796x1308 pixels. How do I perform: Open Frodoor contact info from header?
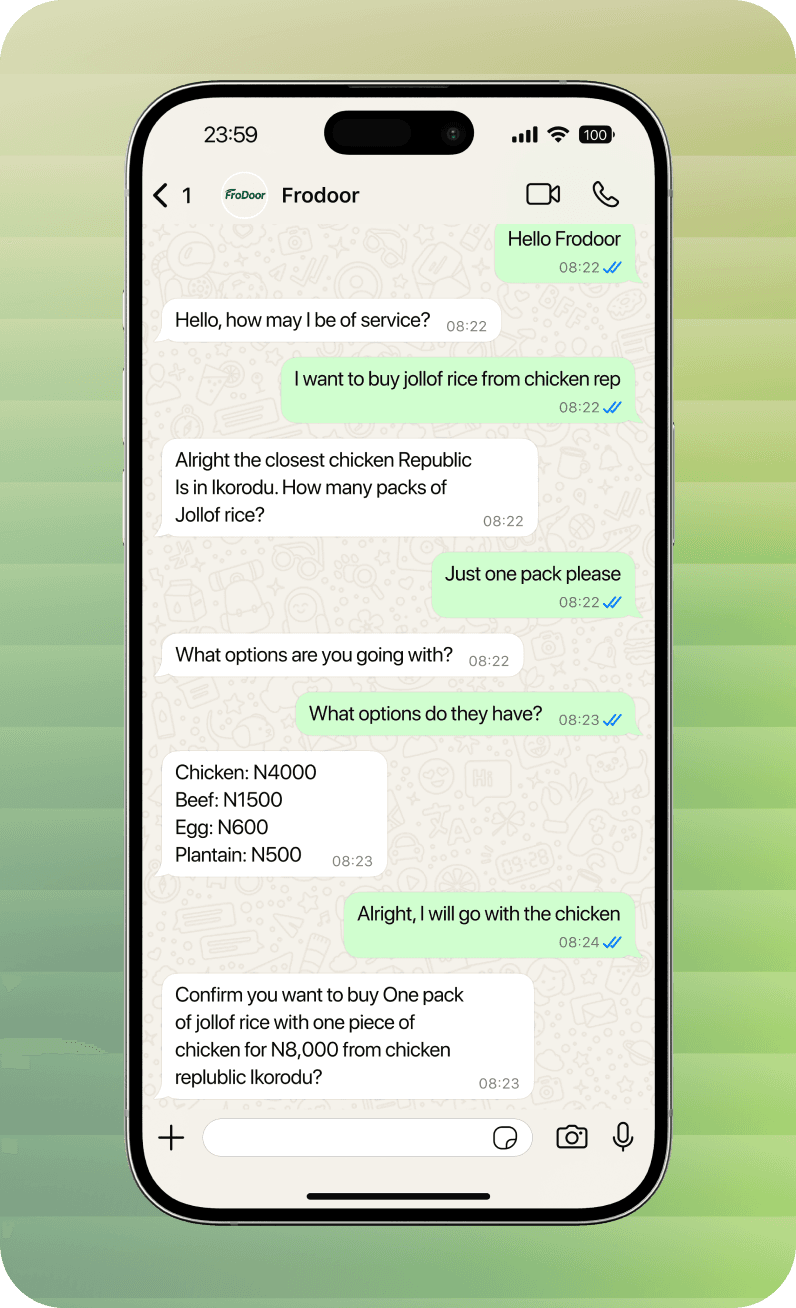pos(320,195)
